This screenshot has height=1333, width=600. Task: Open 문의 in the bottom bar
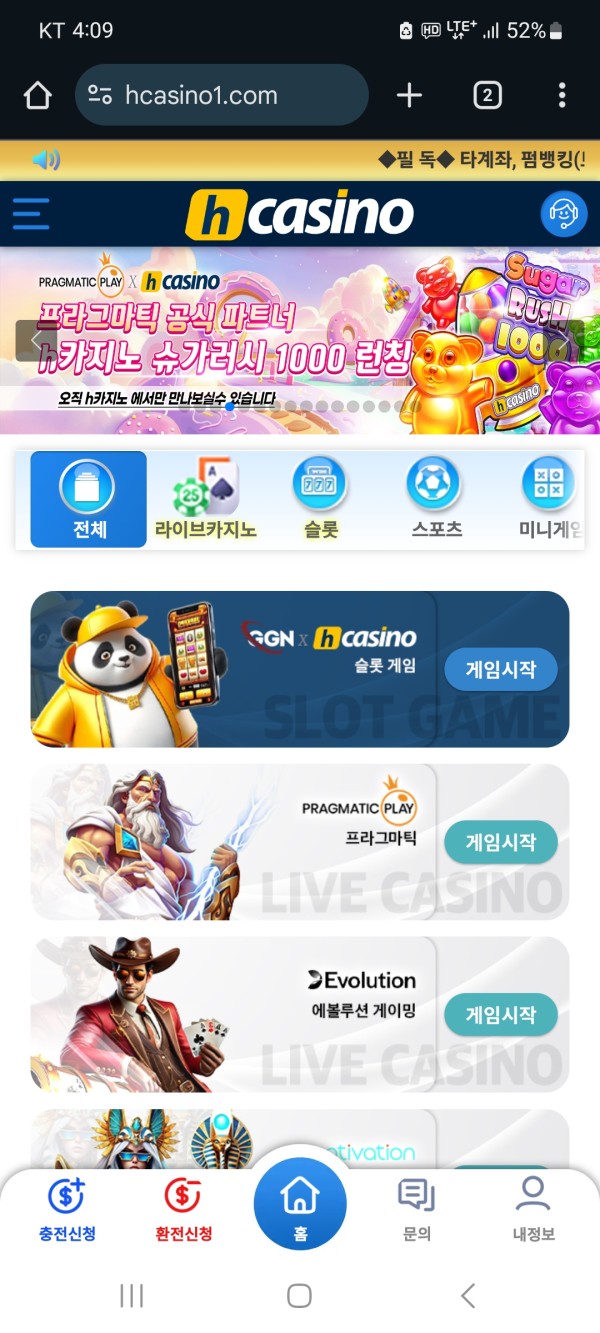pyautogui.click(x=416, y=1210)
